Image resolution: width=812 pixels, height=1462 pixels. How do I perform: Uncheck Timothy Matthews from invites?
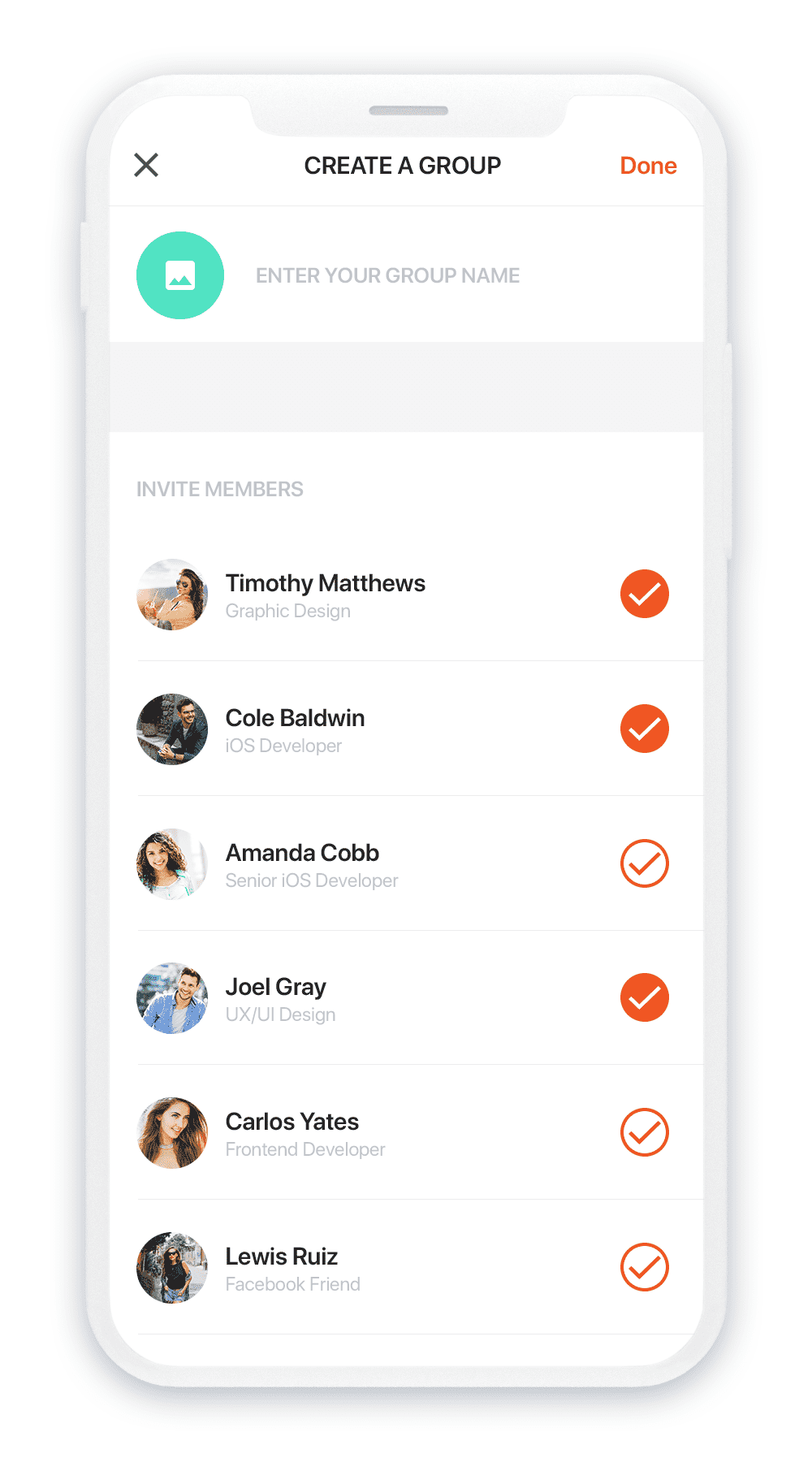[x=644, y=594]
